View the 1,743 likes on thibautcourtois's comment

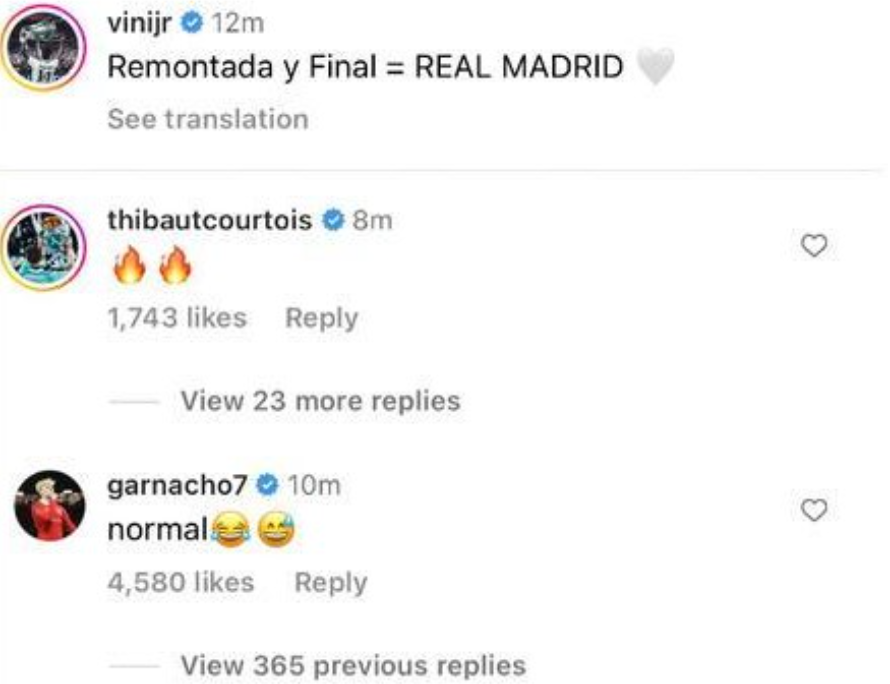pos(176,318)
